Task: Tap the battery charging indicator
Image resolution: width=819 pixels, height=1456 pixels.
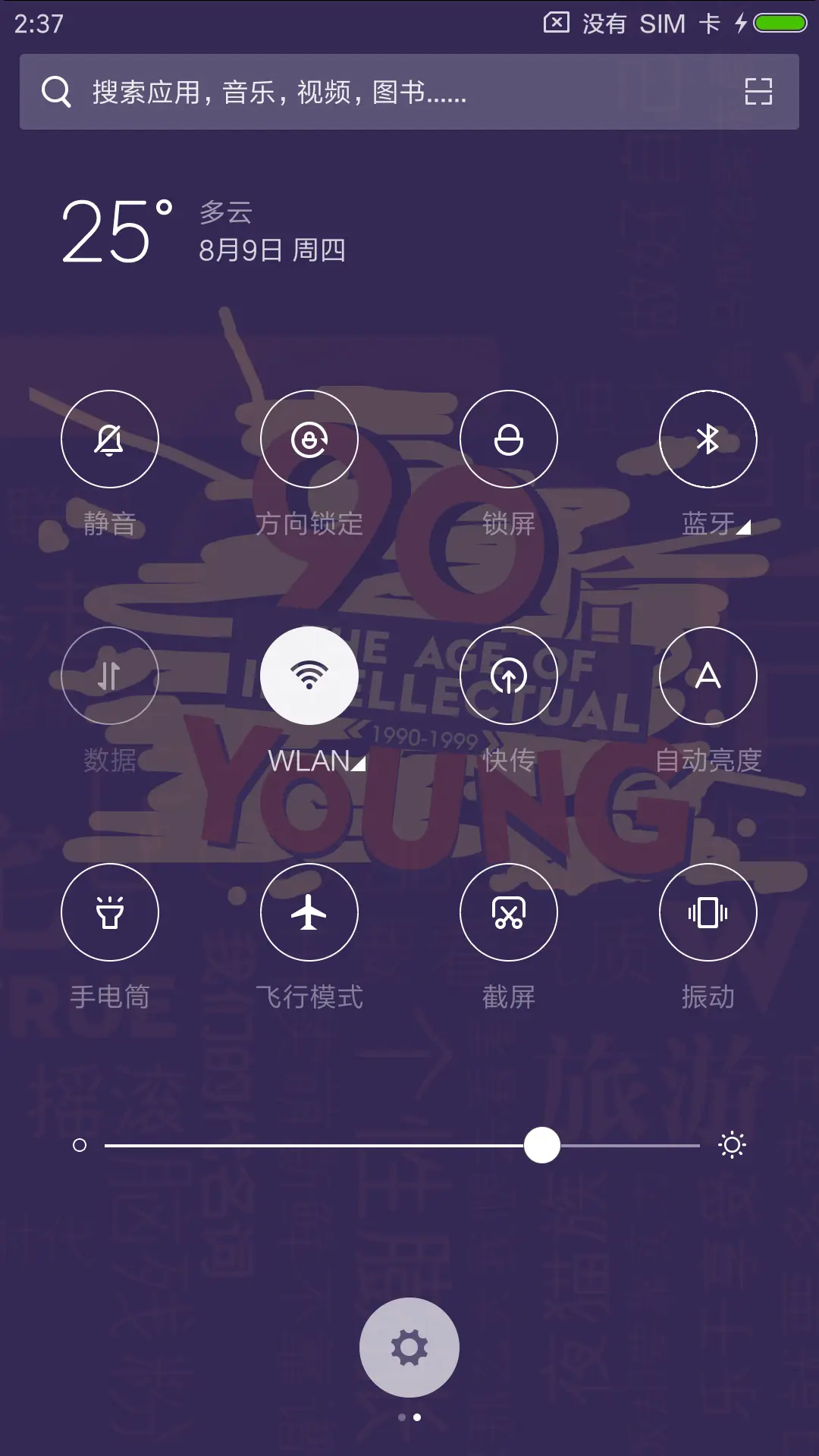Action: pyautogui.click(x=773, y=23)
